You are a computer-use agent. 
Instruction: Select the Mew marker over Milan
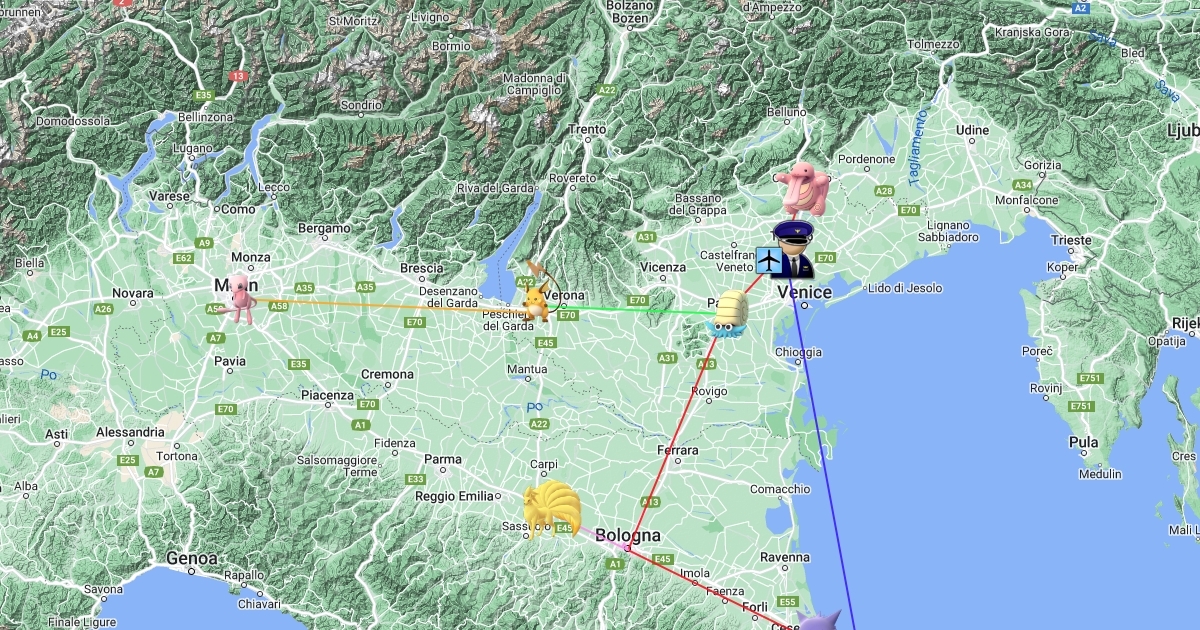(240, 300)
